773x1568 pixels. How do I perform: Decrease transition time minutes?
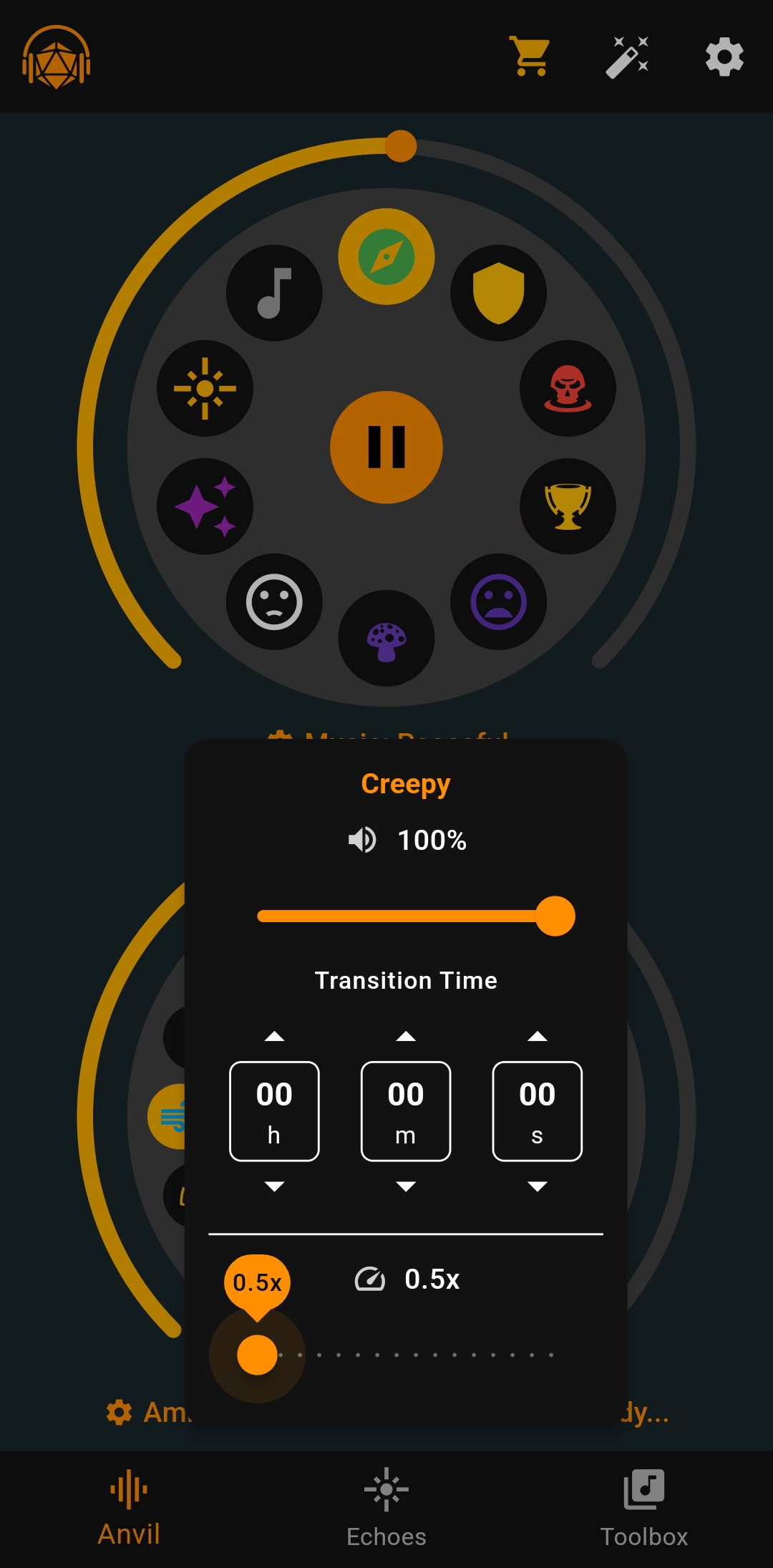[406, 1186]
